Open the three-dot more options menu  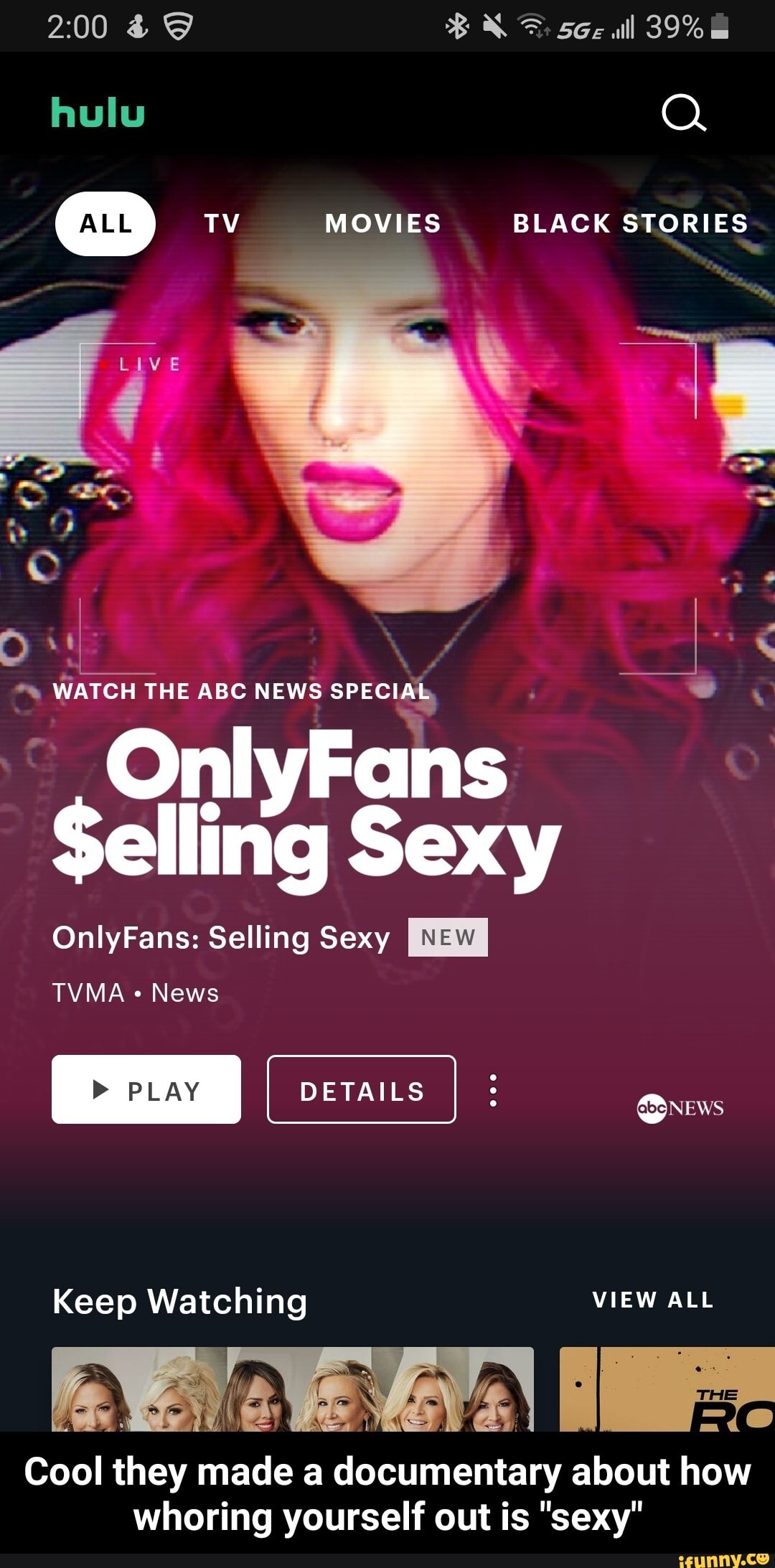pyautogui.click(x=493, y=1090)
